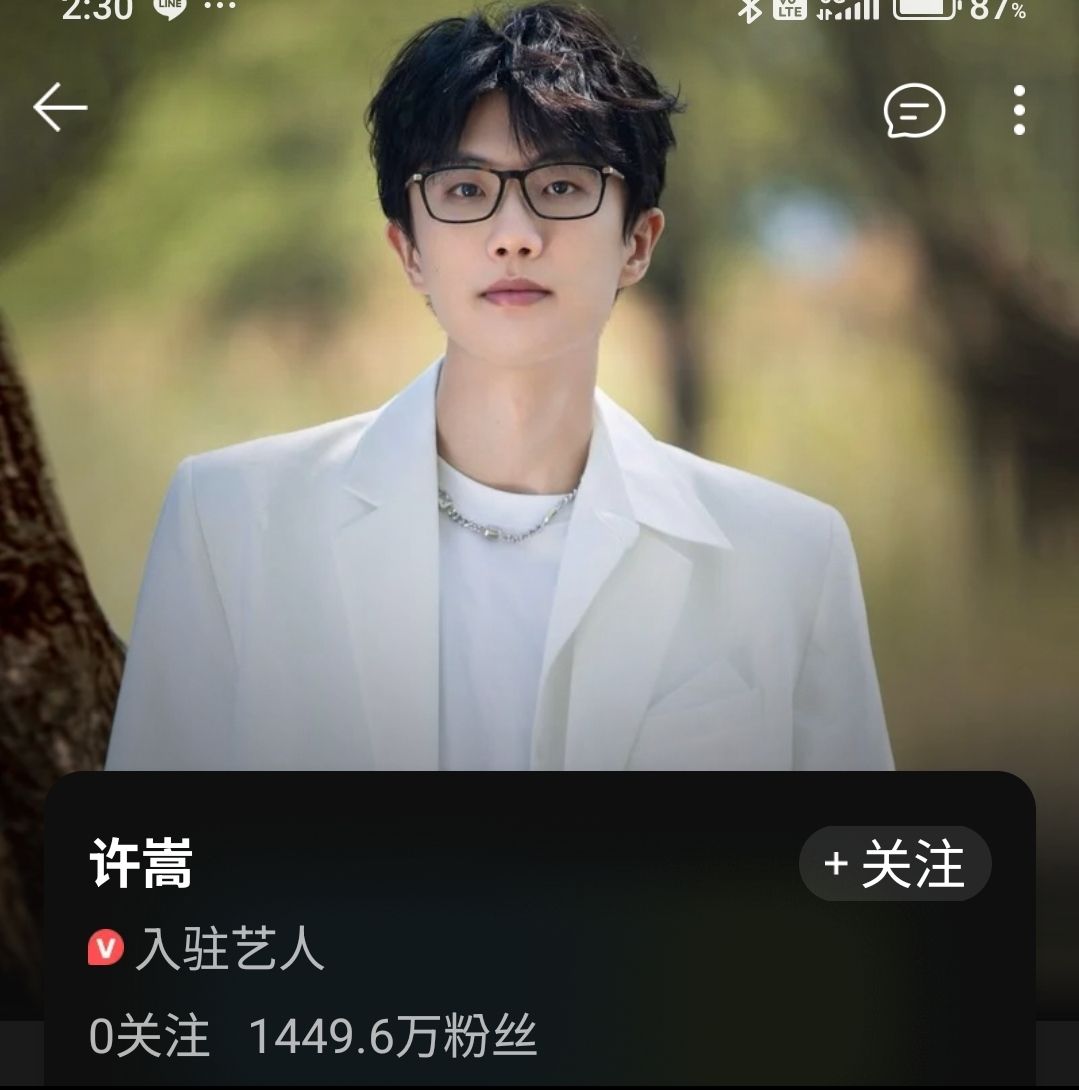Open the three-dot overflow menu
The image size is (1079, 1090).
[x=1019, y=110]
